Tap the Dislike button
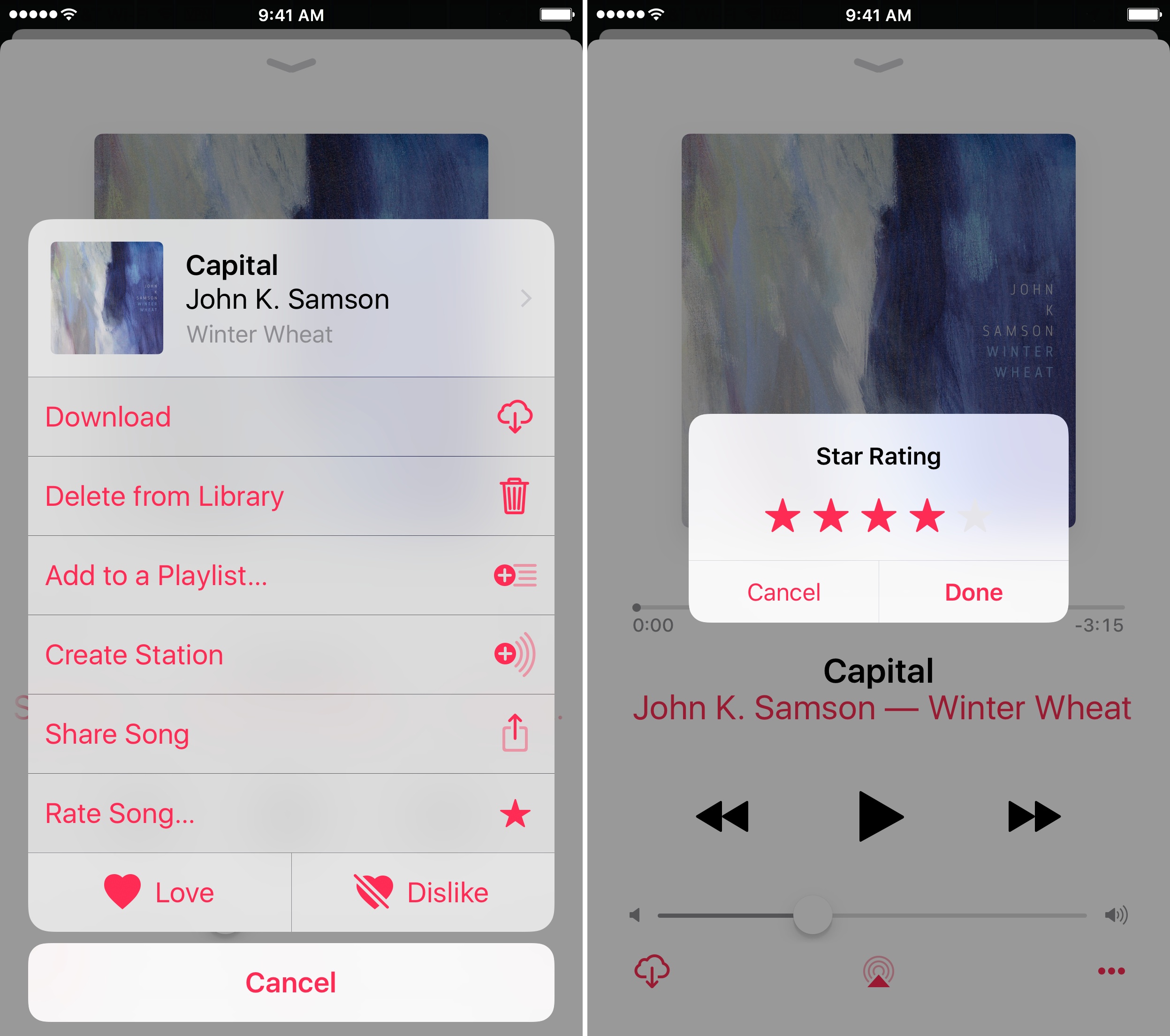 pyautogui.click(x=422, y=892)
